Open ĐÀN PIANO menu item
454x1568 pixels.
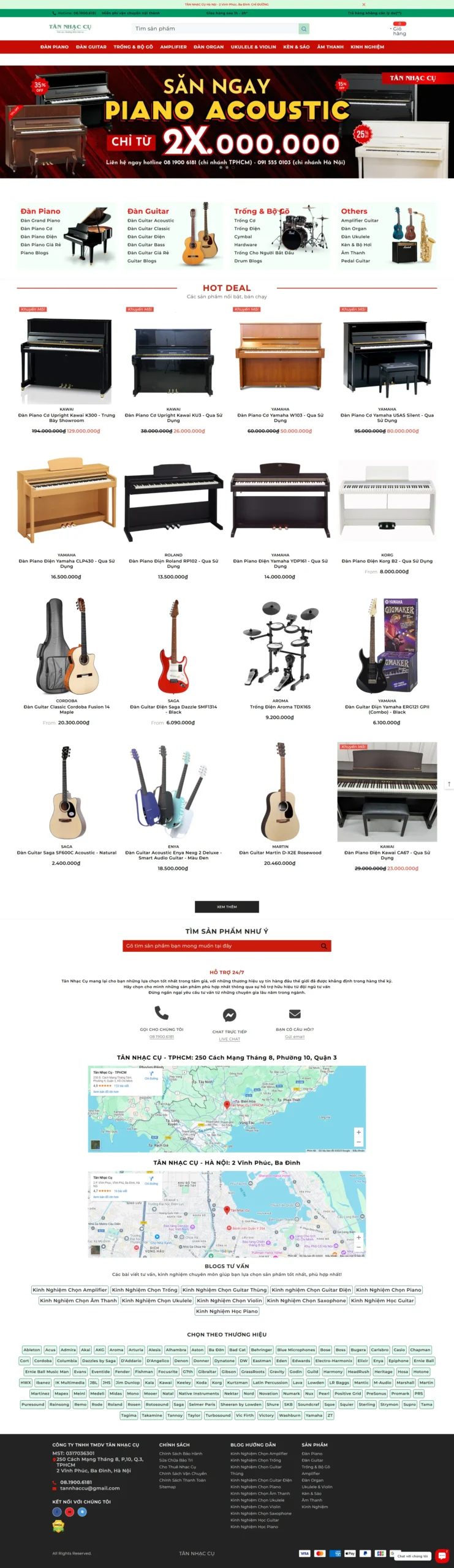point(55,47)
